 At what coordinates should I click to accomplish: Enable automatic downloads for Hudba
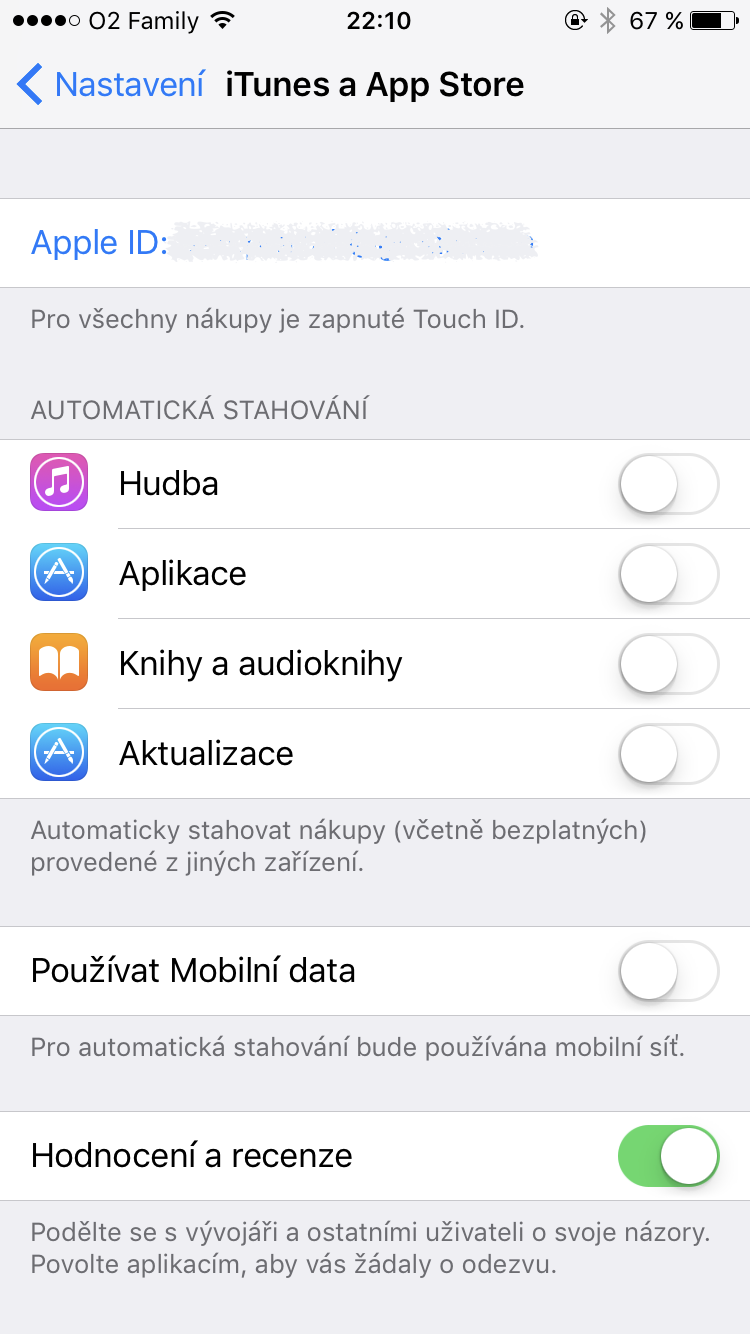pos(668,484)
